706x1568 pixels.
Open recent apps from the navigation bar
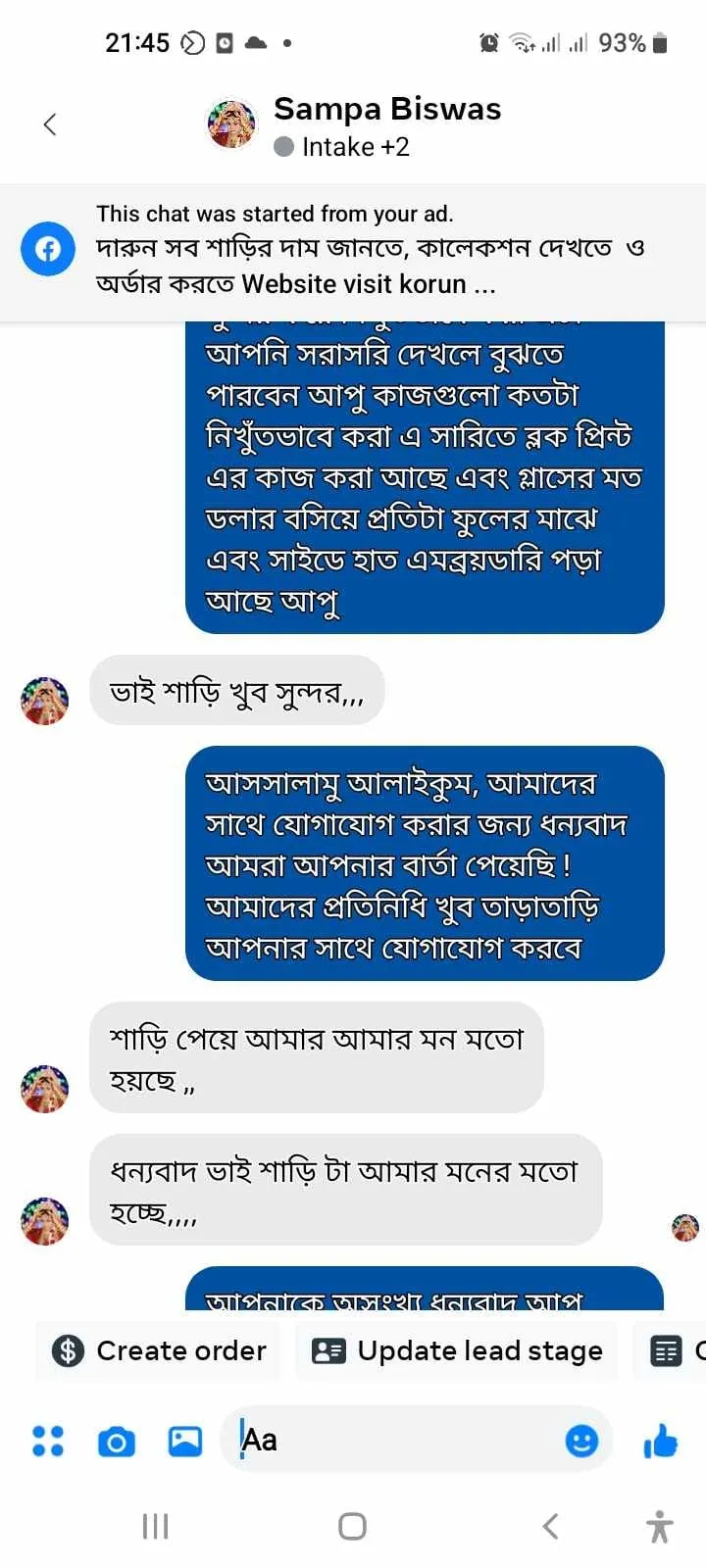click(155, 1526)
